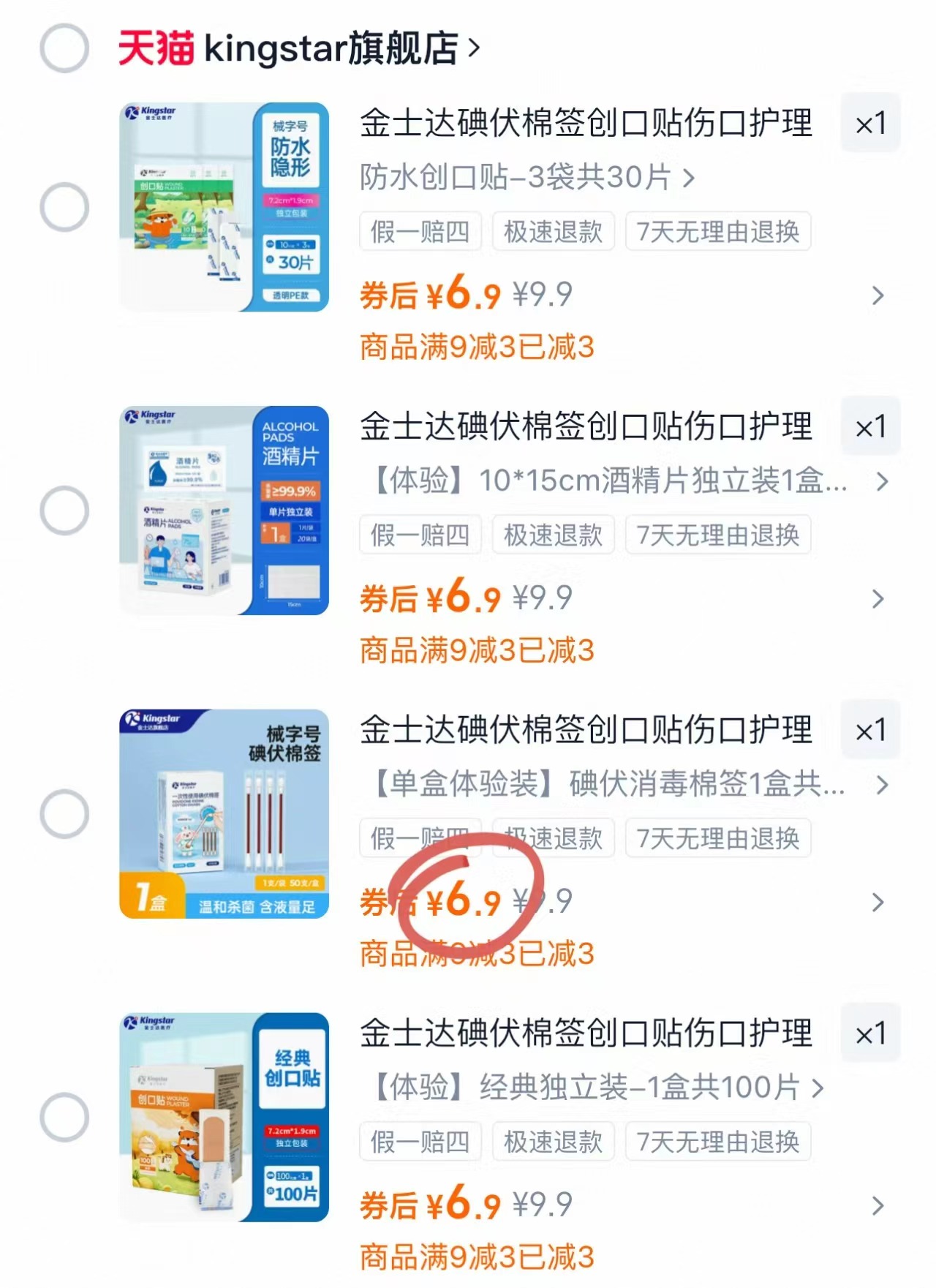Expand the right arrow on first product row
Image resolution: width=936 pixels, height=1288 pixels.
coord(878,295)
